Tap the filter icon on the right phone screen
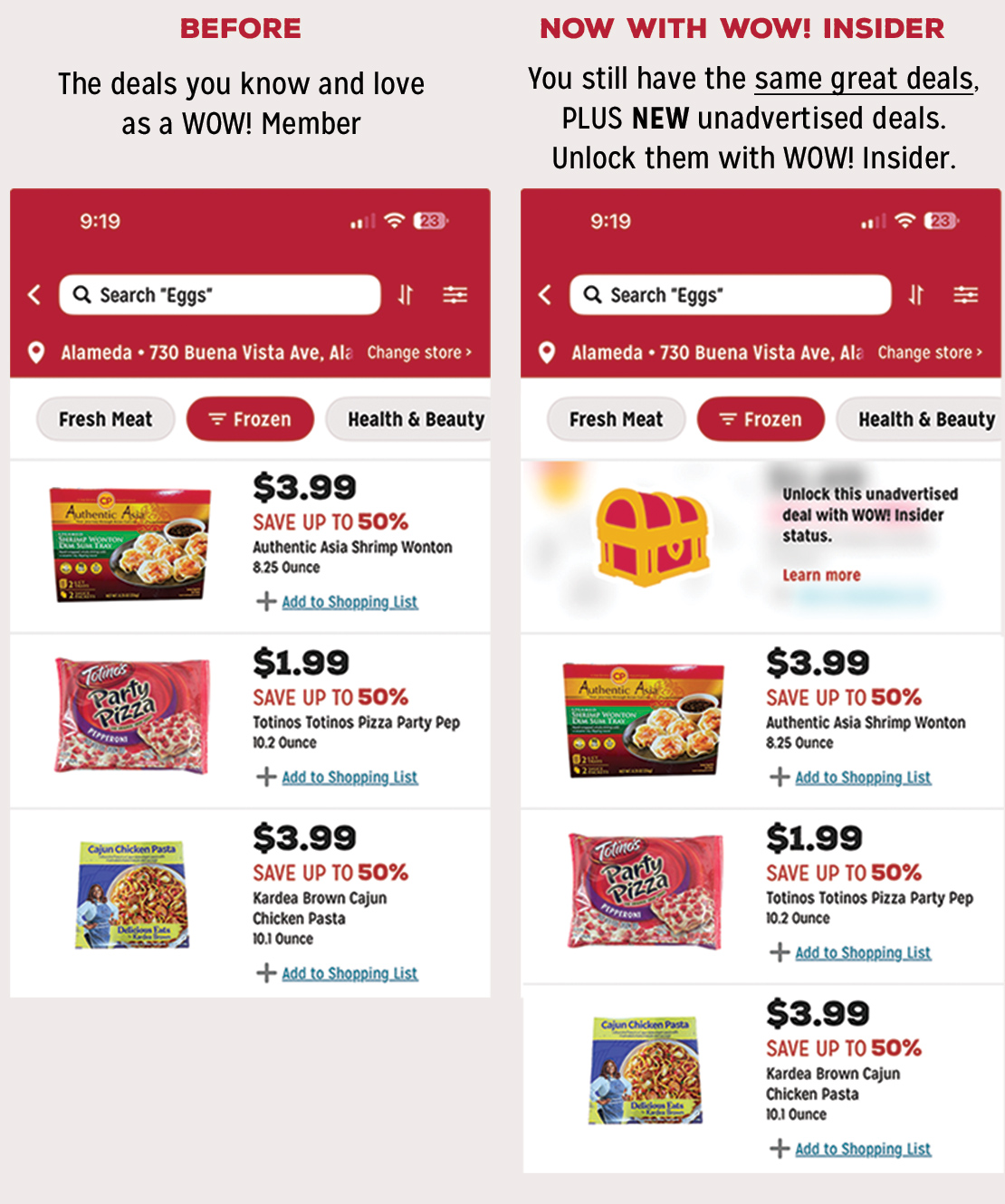Screen dimensions: 1005x1204 pos(966,295)
